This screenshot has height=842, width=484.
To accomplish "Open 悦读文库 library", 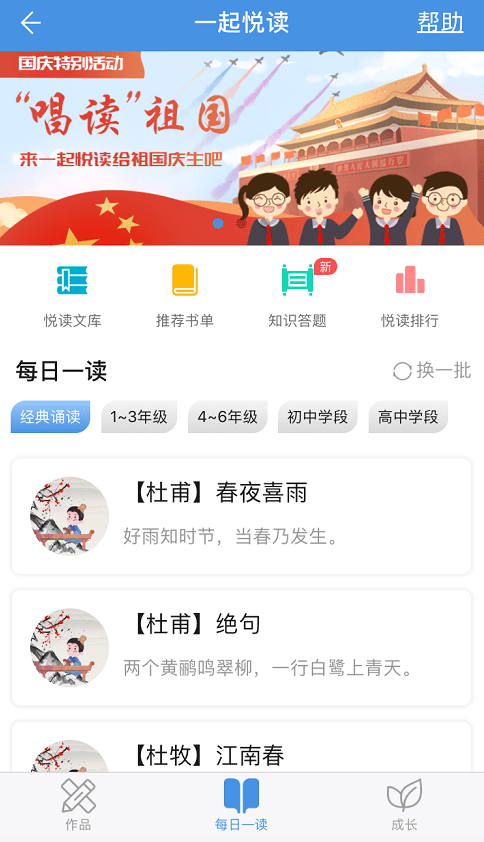I will (x=73, y=296).
